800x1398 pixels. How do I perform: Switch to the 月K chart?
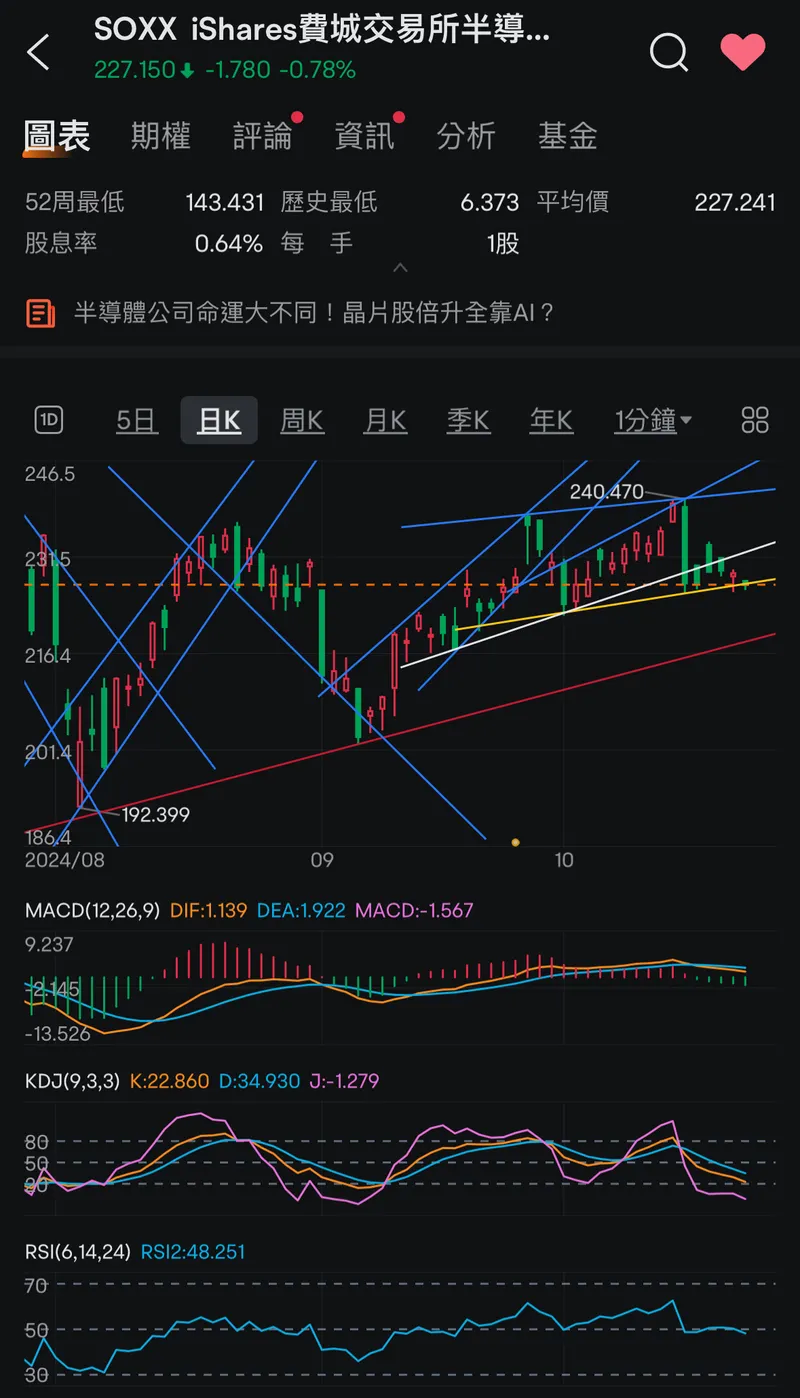pos(385,421)
